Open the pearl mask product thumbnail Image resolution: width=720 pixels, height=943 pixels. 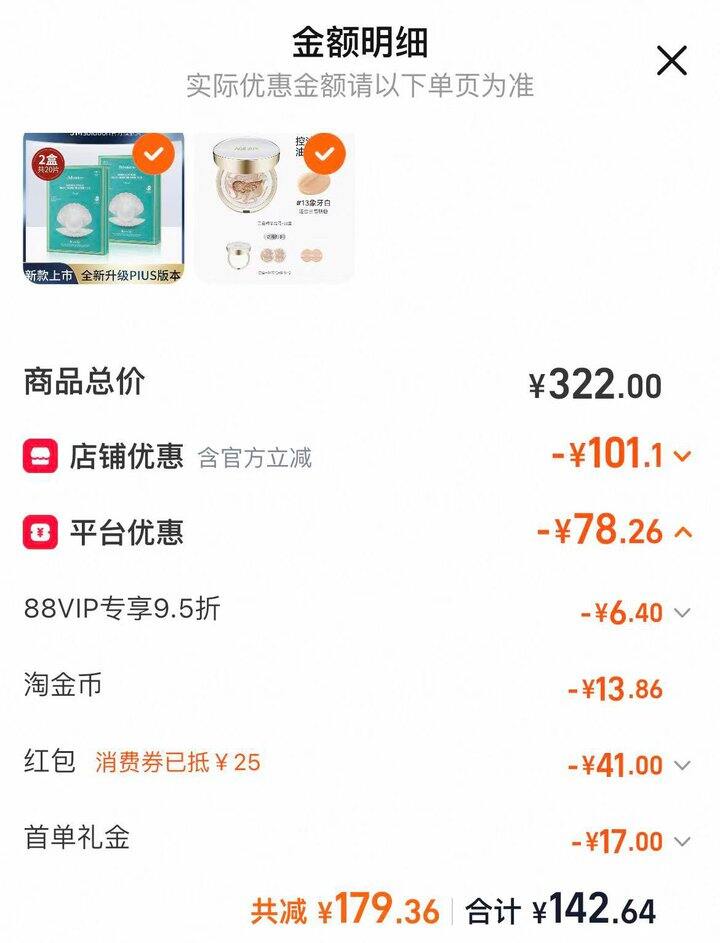tap(103, 208)
